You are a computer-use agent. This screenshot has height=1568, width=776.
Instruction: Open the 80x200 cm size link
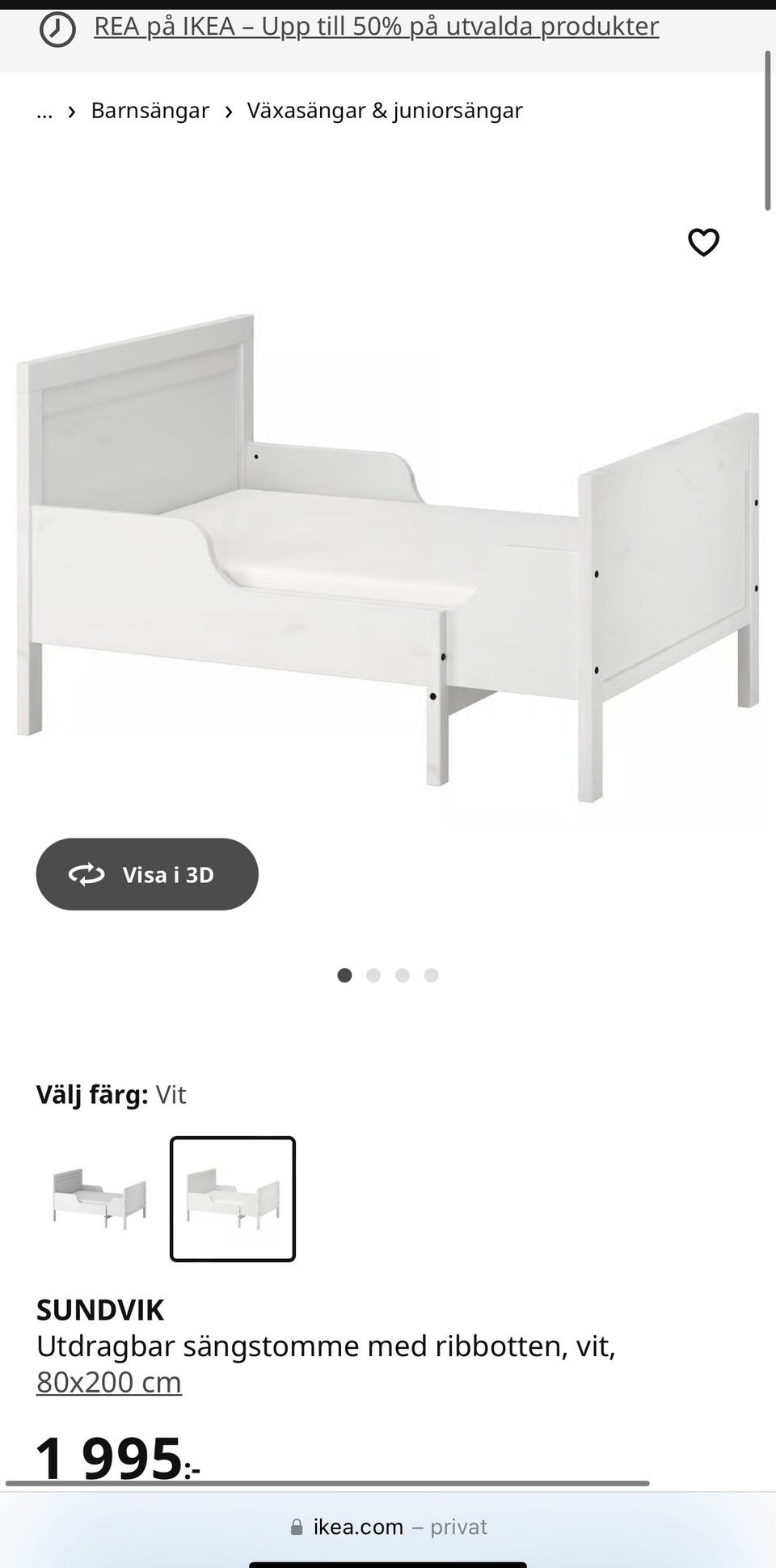coord(108,1383)
